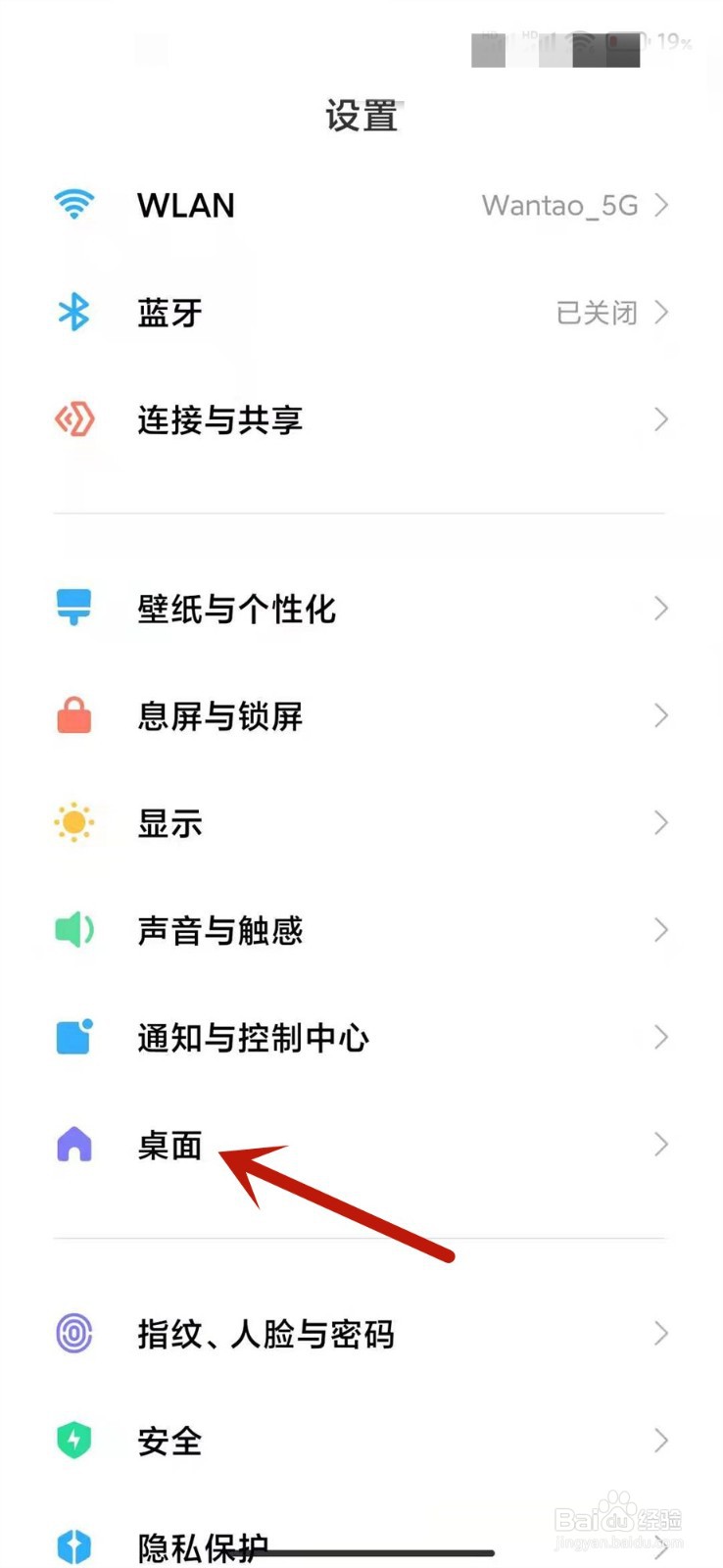The height and width of the screenshot is (1568, 723).
Task: Tap the 声音与触感 speaker icon
Action: coord(74,931)
